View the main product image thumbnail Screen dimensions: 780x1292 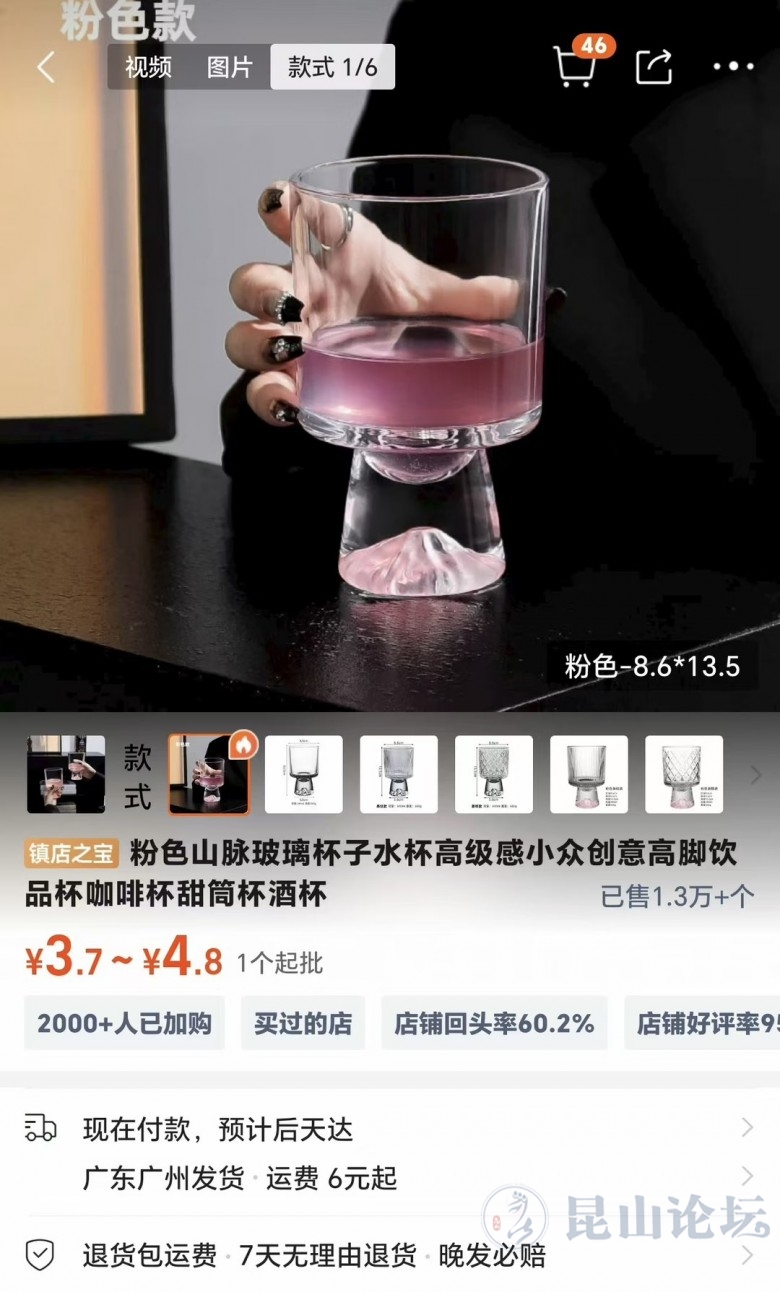pyautogui.click(x=66, y=774)
